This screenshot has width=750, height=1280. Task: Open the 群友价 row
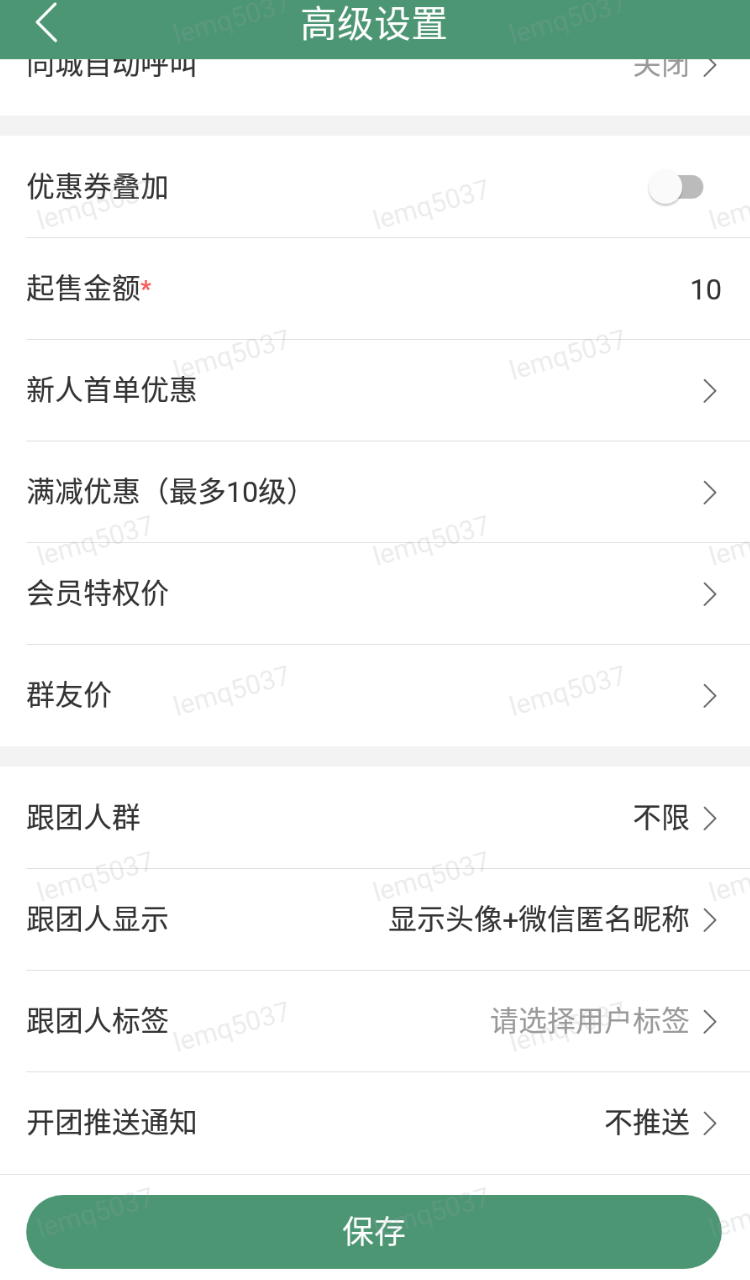375,696
